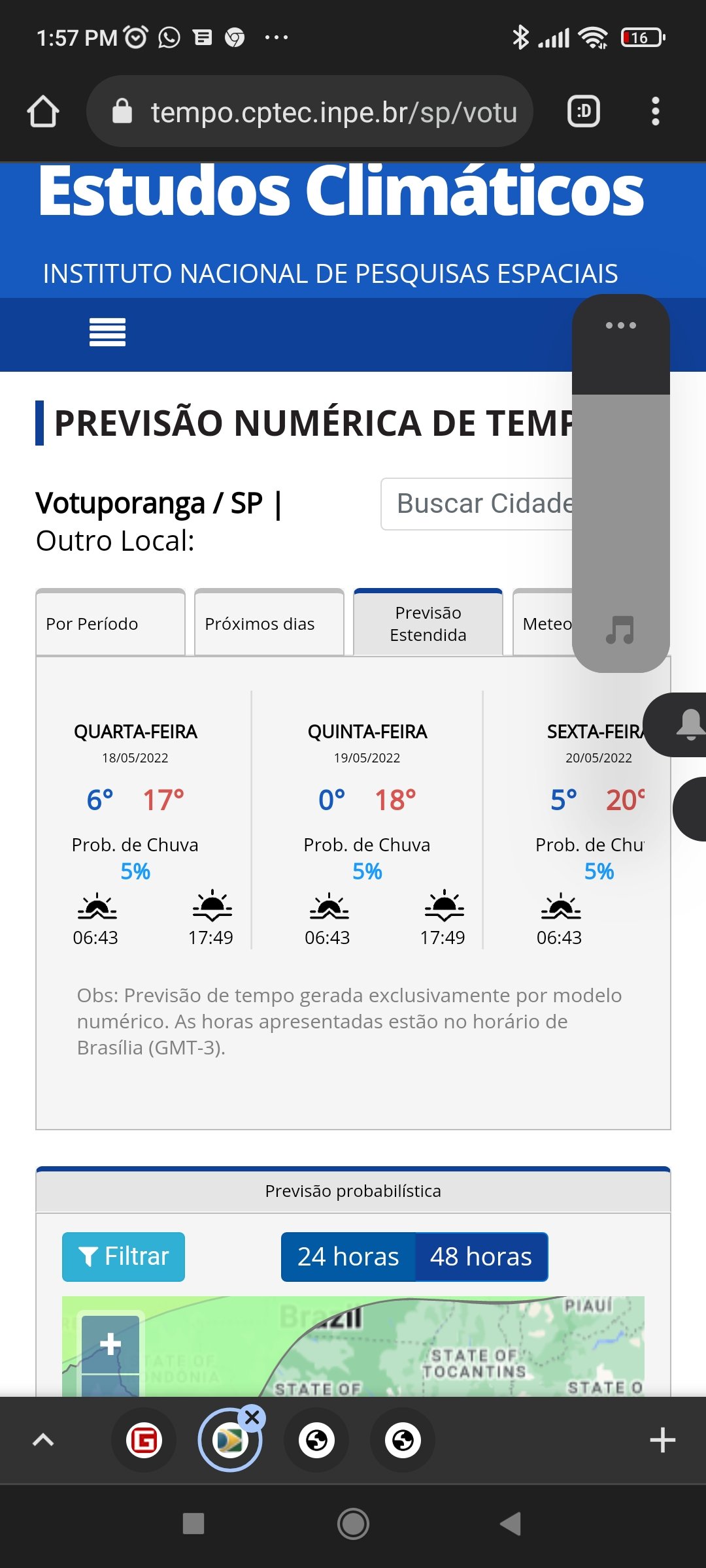The height and width of the screenshot is (1568, 706).
Task: Select the 48 horas option
Action: coord(481,1256)
